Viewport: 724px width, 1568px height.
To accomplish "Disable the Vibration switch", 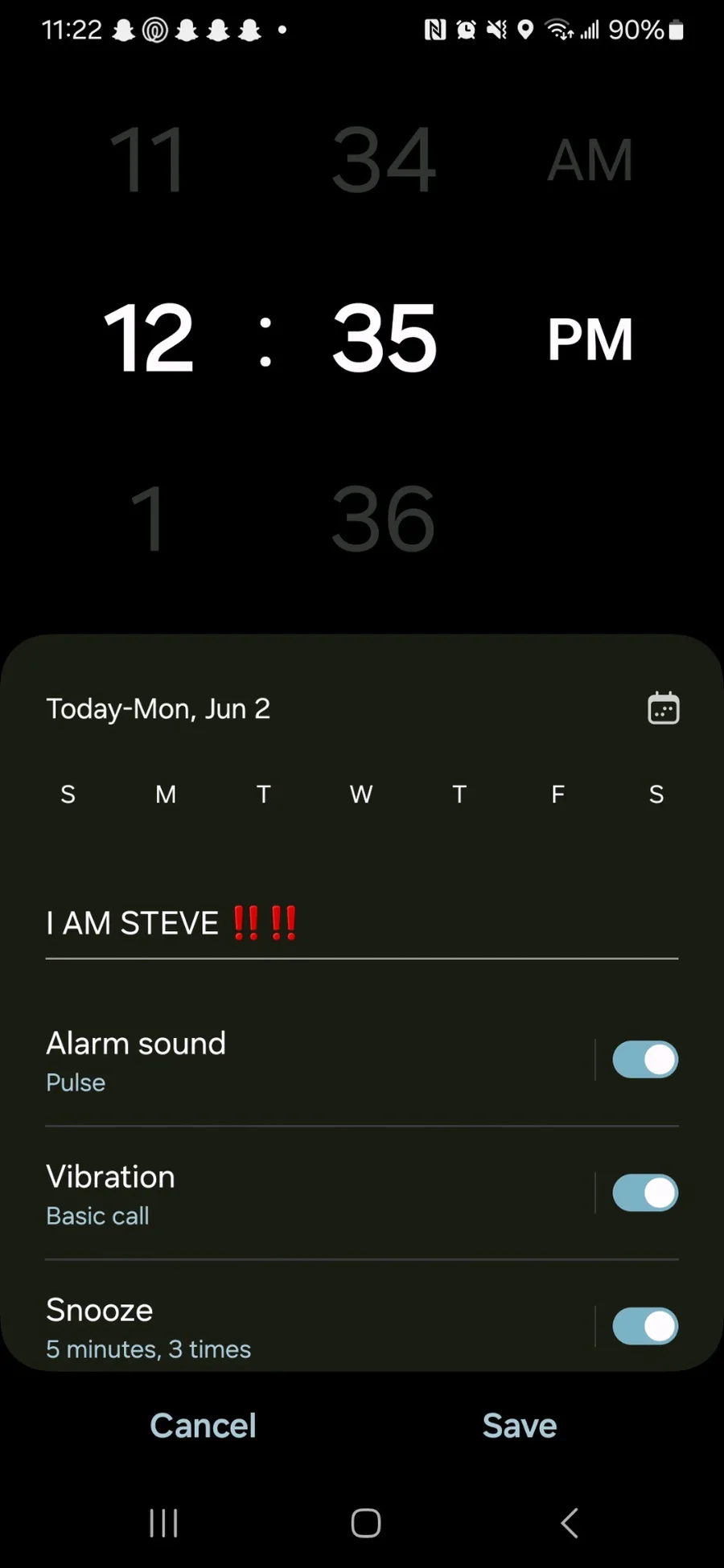I will pyautogui.click(x=645, y=1193).
